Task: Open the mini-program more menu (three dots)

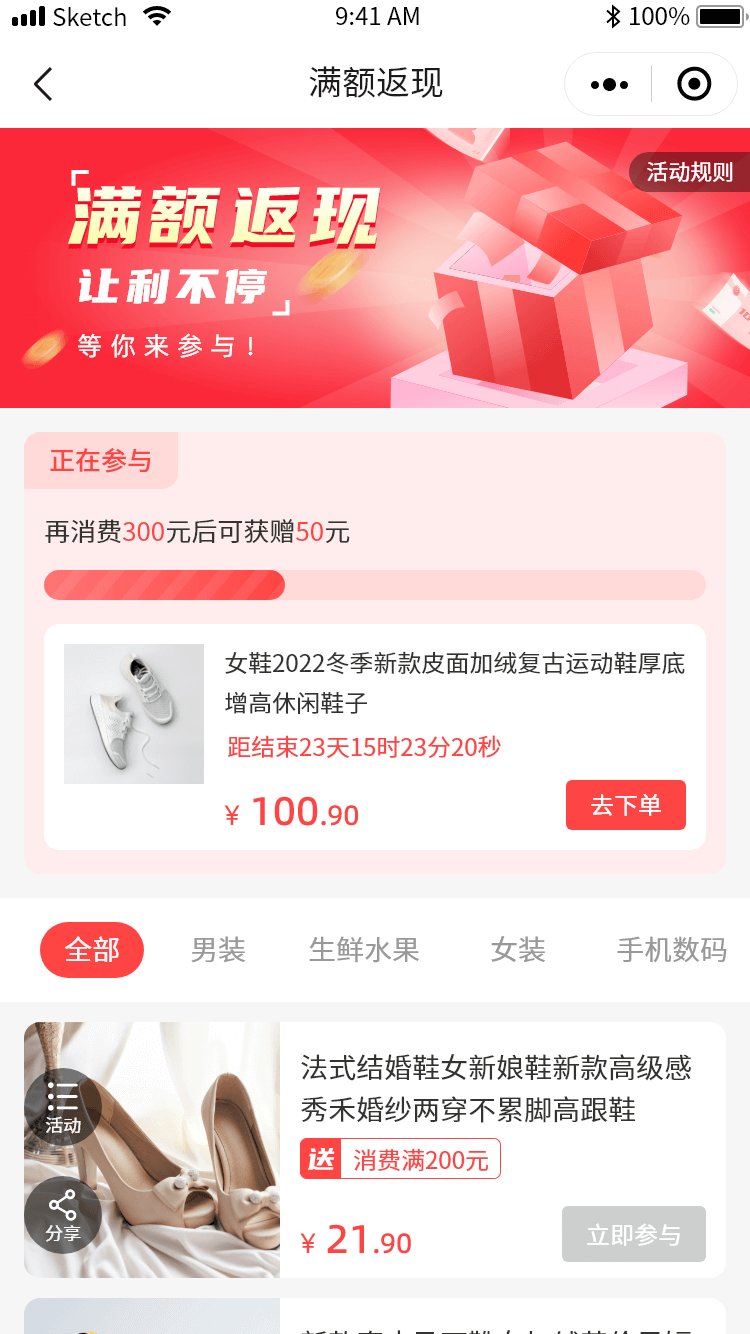Action: [609, 85]
